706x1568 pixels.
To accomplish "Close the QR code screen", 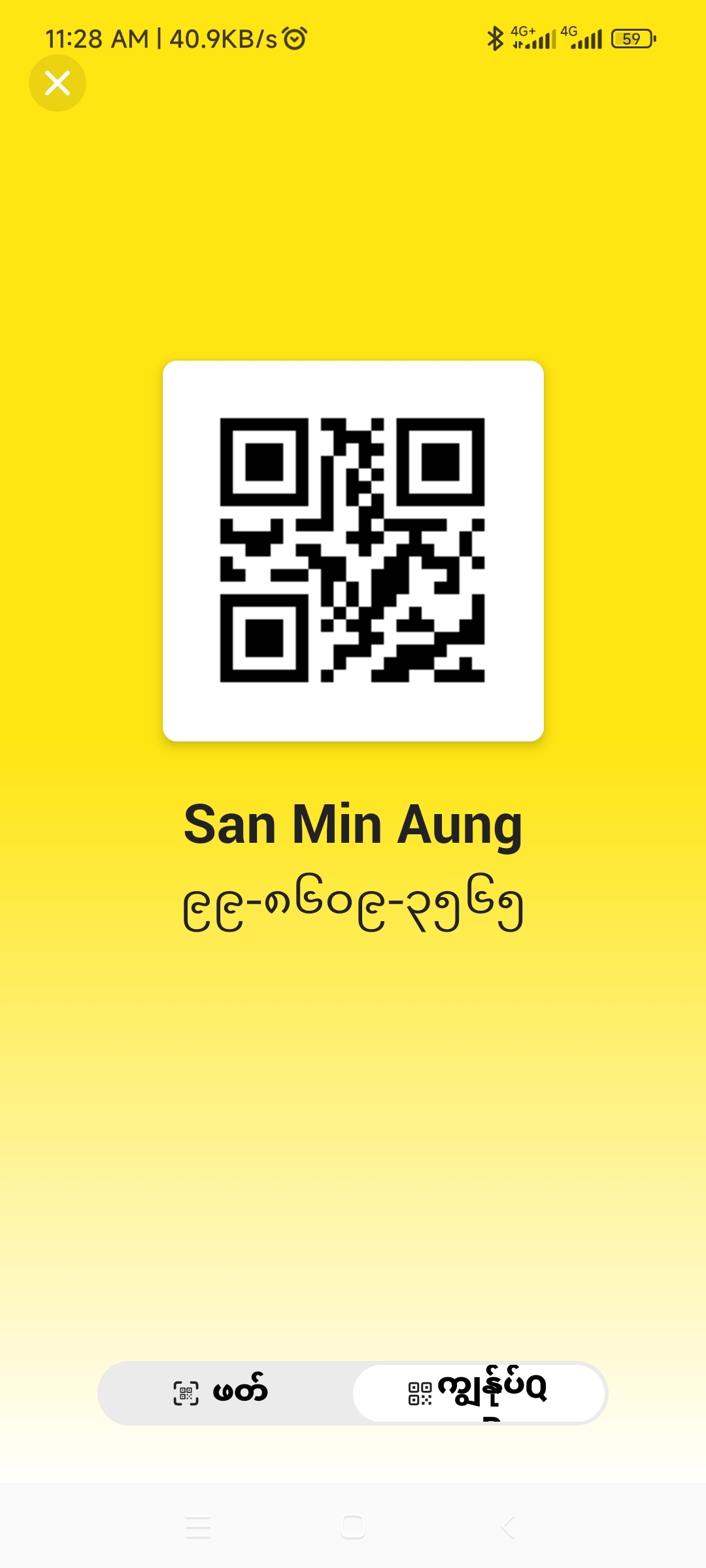I will 58,83.
